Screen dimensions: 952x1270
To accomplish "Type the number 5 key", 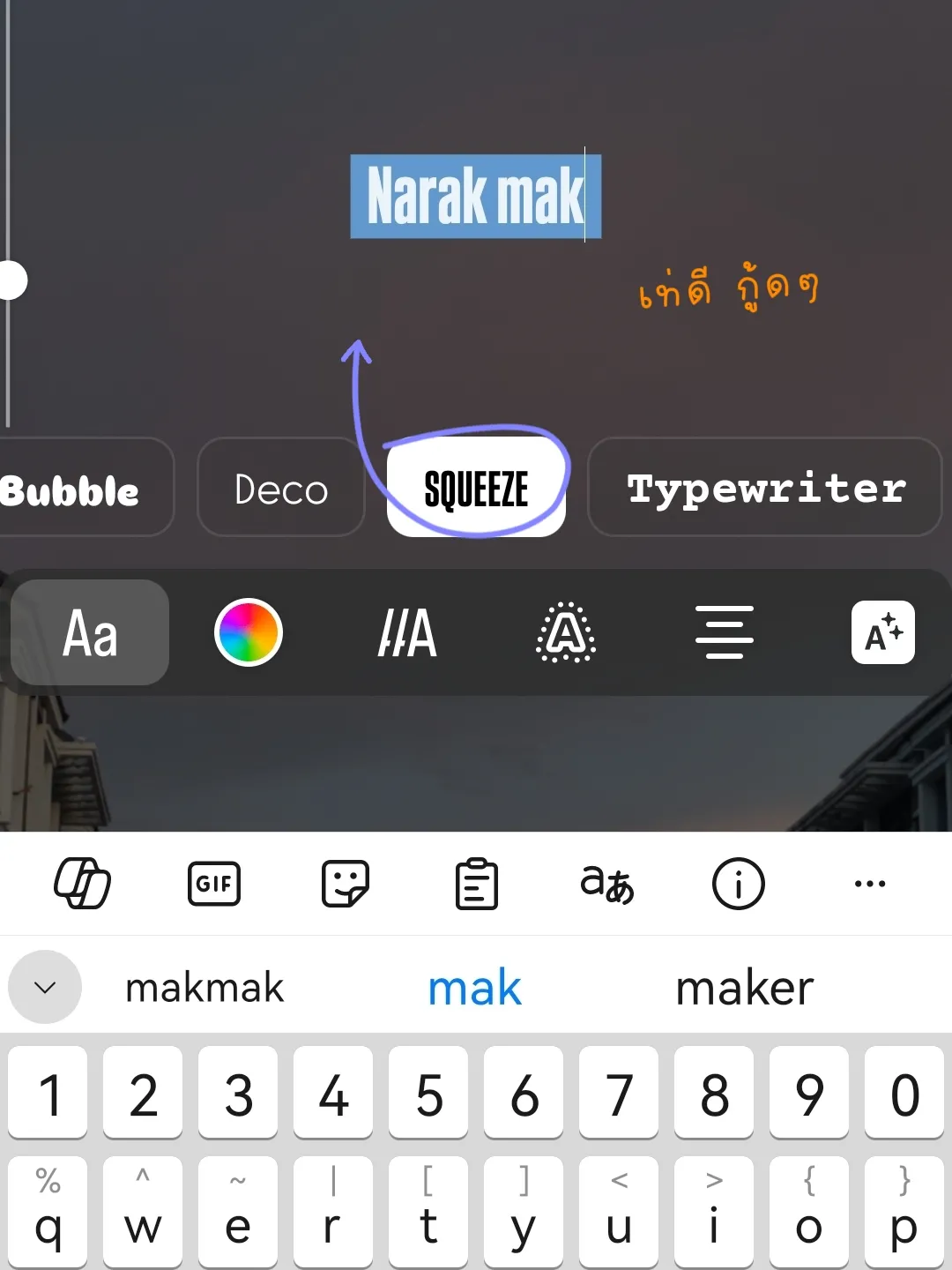I will click(428, 1094).
